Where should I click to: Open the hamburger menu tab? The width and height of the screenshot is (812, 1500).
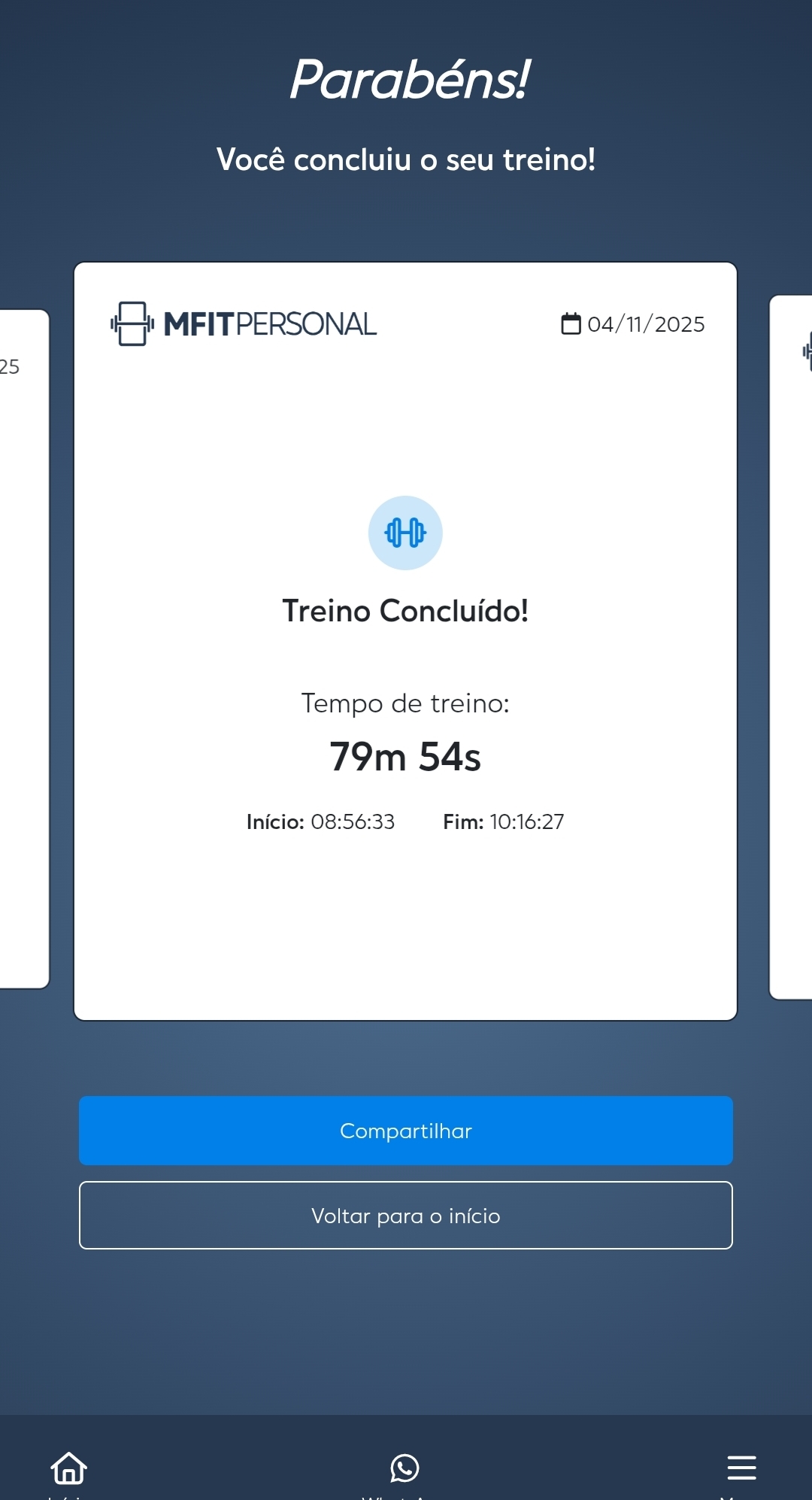(x=741, y=1468)
